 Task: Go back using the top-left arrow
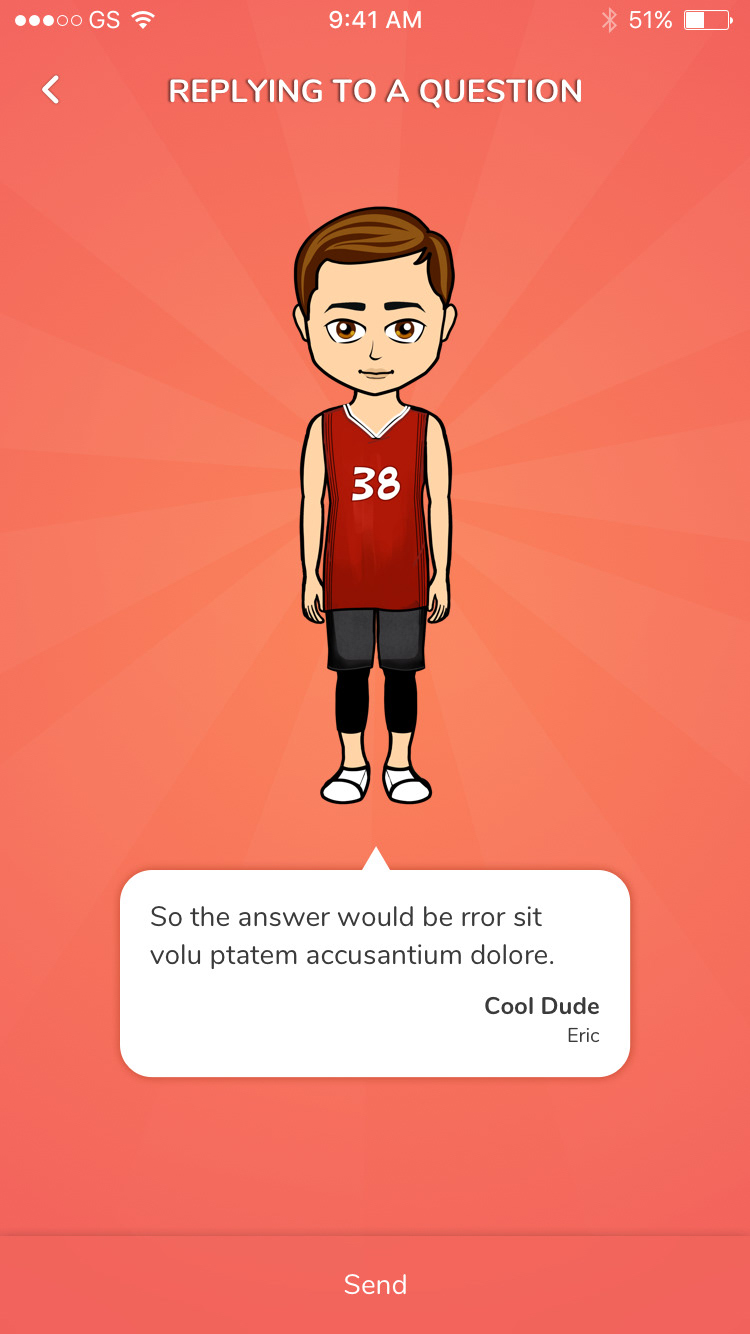point(51,90)
